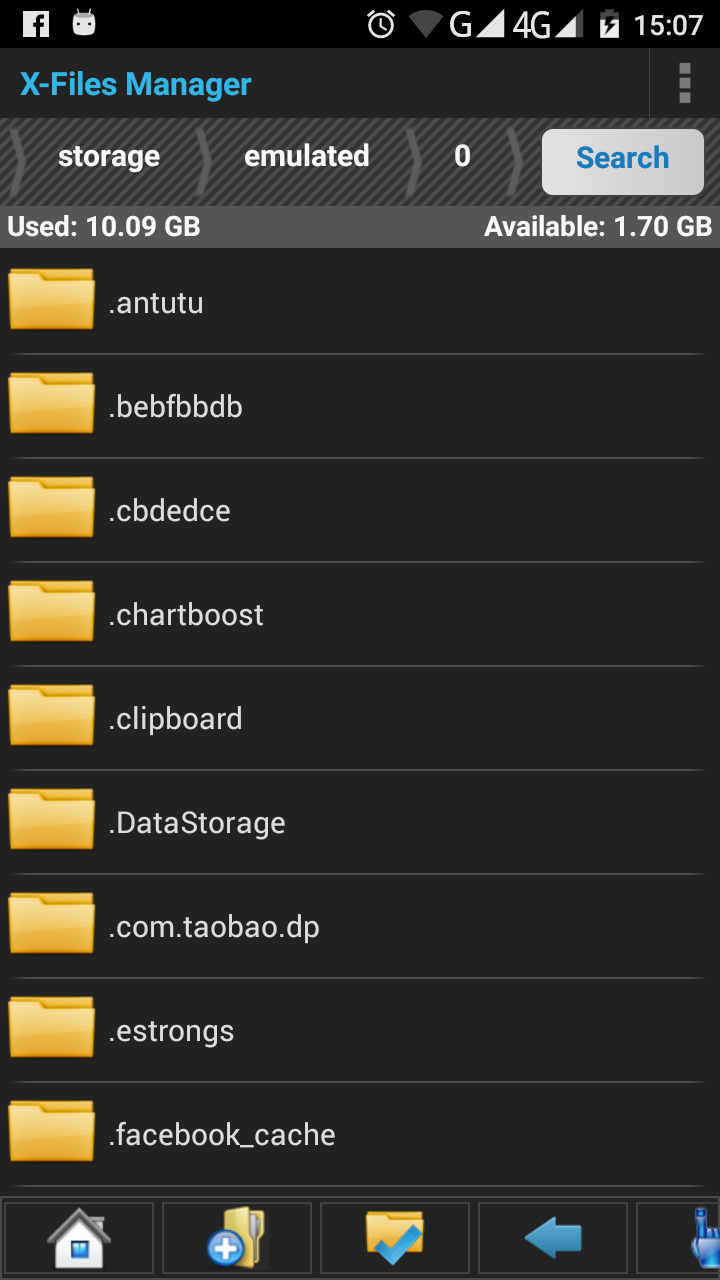Create a new folder
This screenshot has height=1280, width=720.
236,1237
